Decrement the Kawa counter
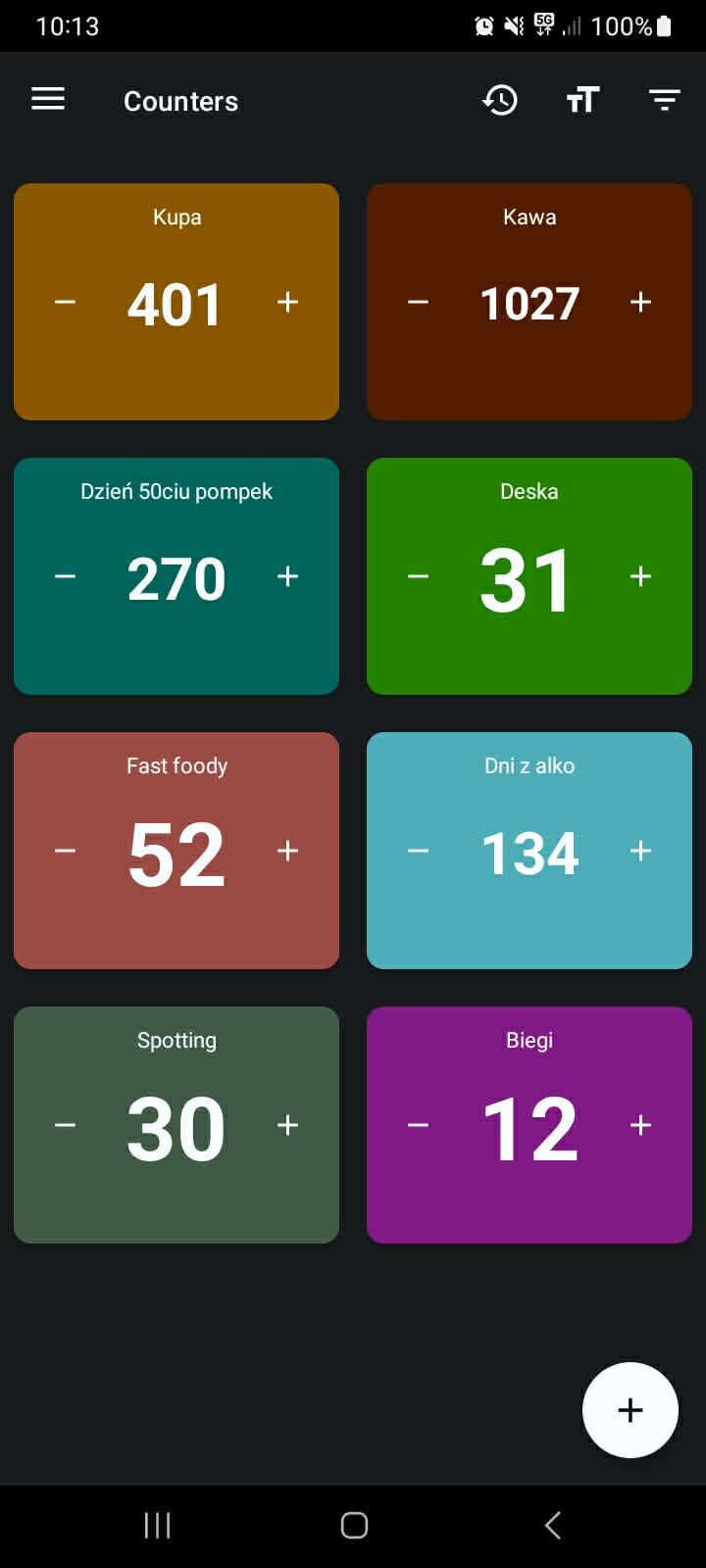706x1568 pixels. 419,302
